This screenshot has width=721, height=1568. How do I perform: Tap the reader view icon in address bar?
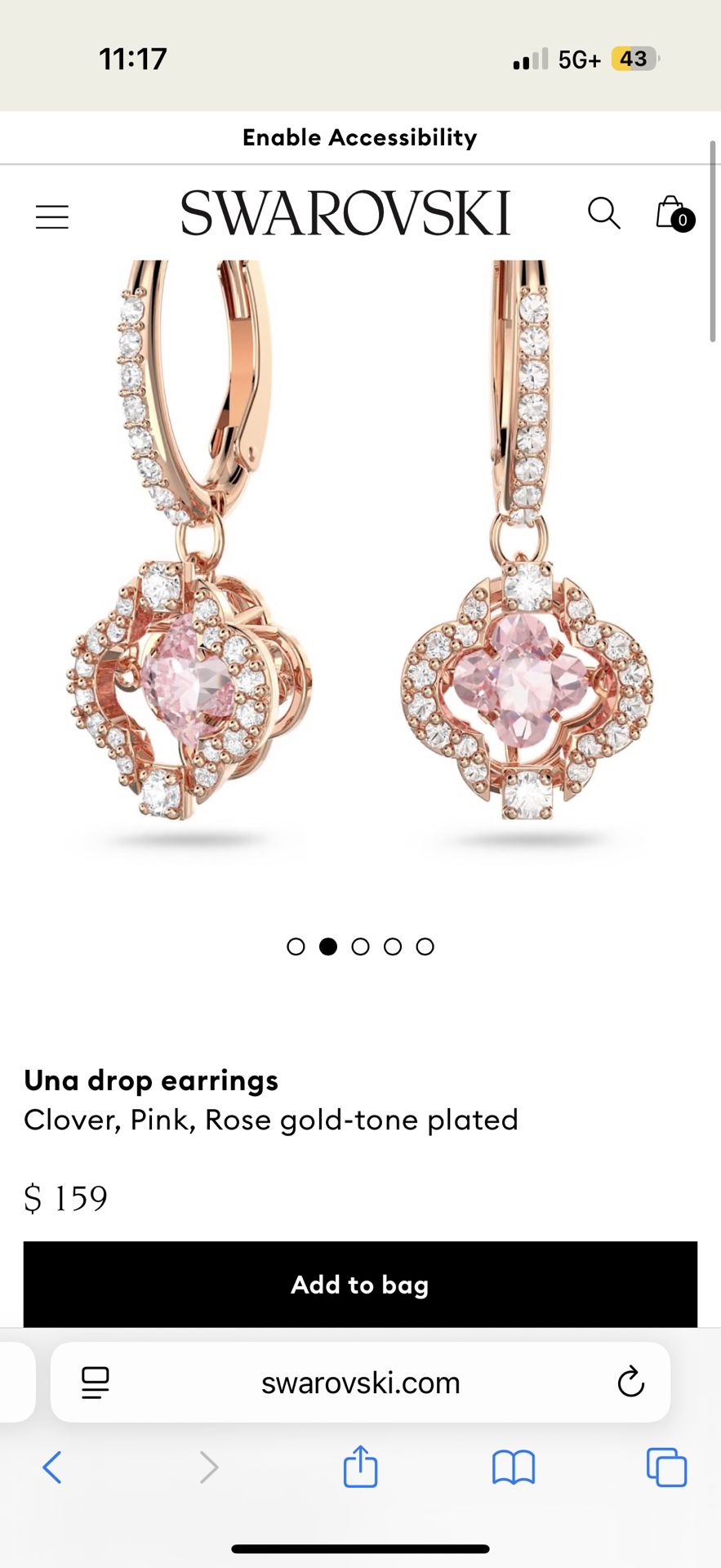coord(96,1382)
